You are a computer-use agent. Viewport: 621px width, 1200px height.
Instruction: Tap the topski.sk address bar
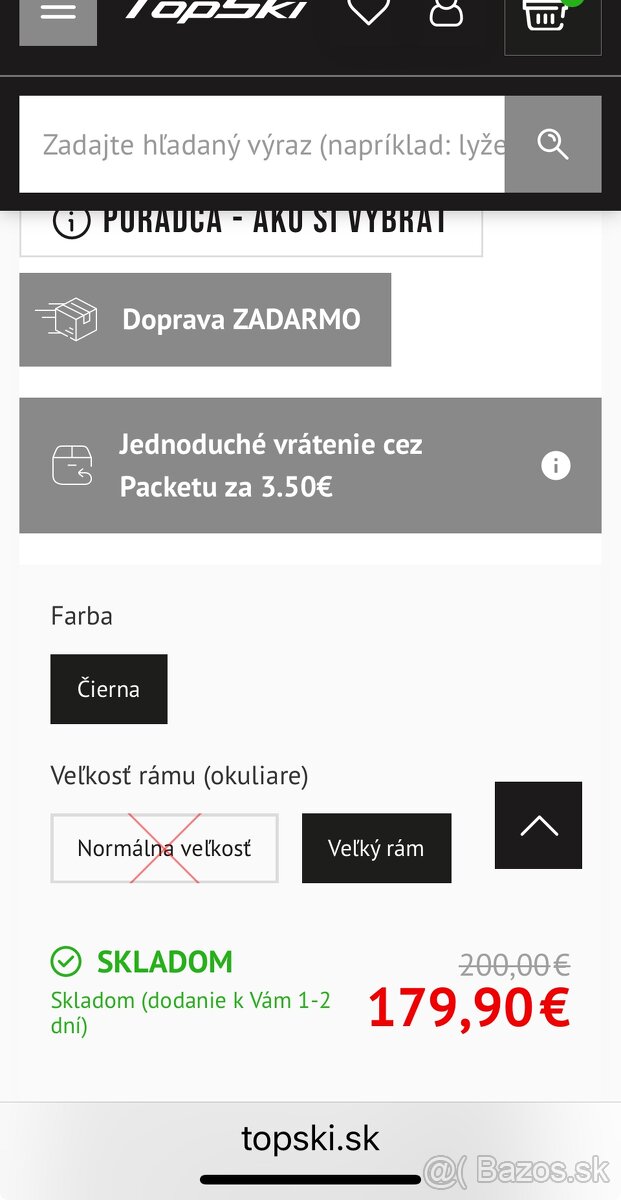coord(310,1138)
